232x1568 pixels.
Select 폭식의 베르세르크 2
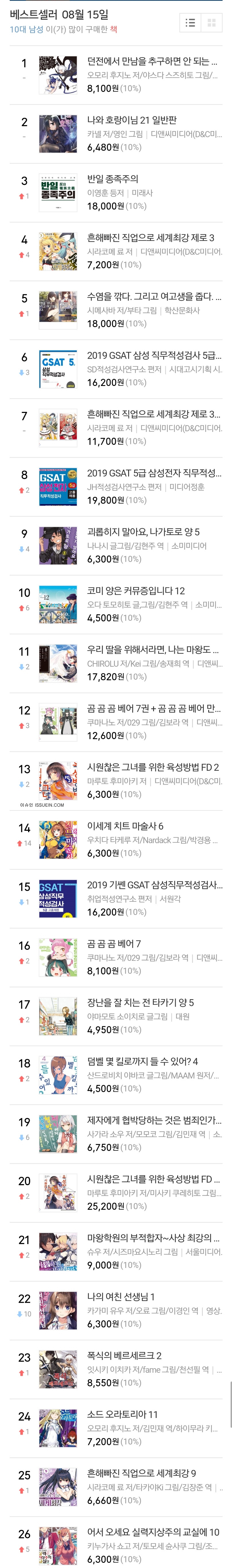pos(124,1356)
